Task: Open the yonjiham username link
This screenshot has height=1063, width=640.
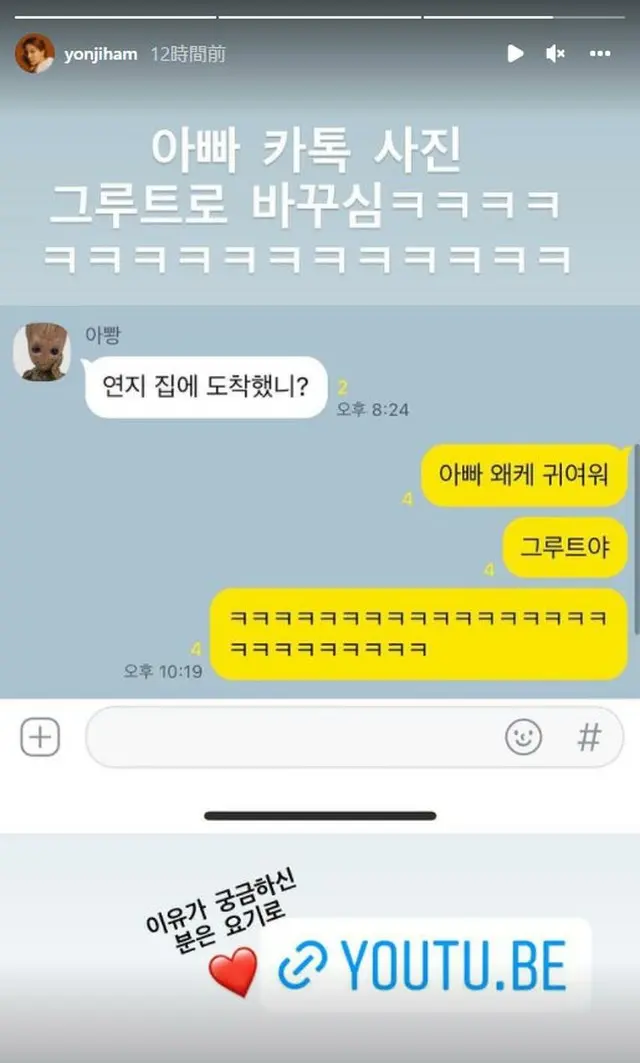Action: coord(101,54)
